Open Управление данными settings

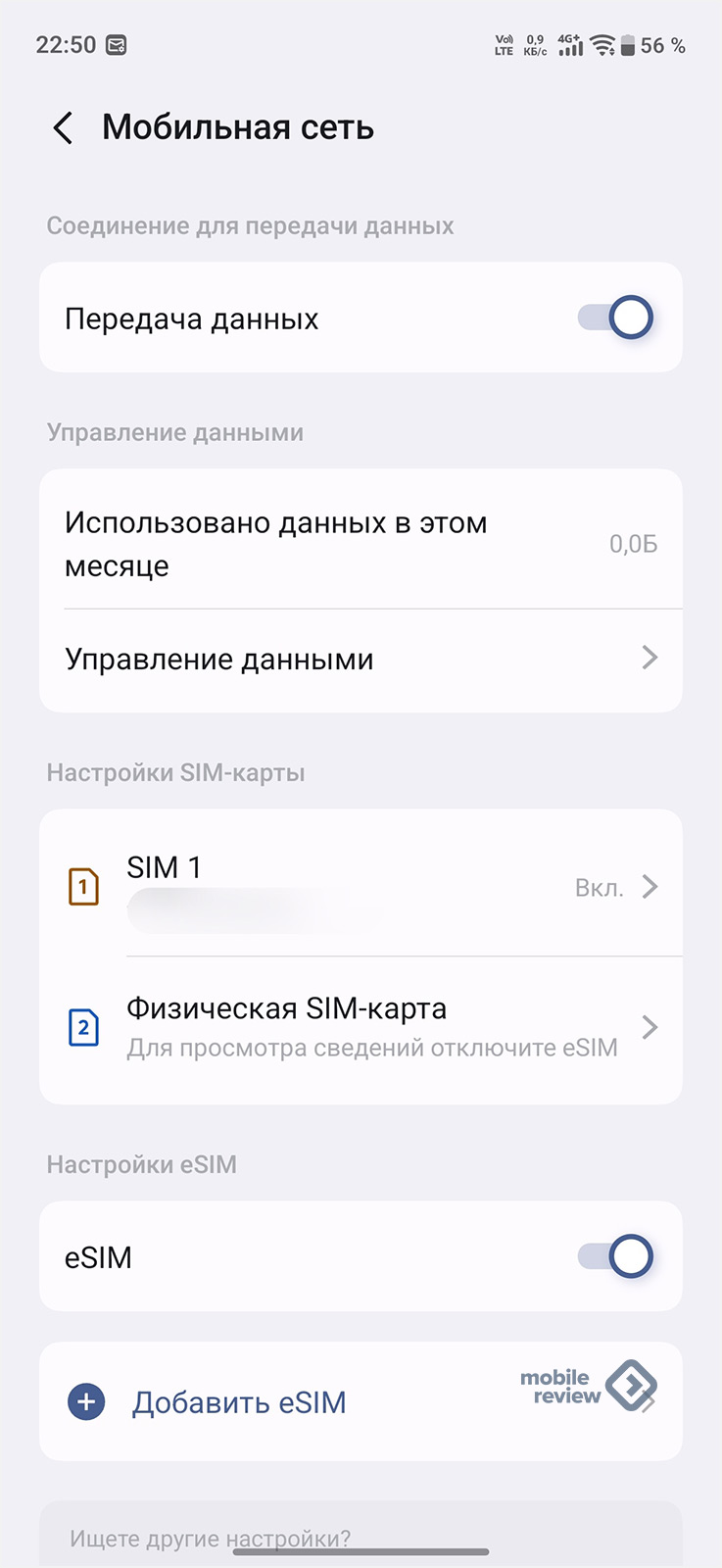361,659
